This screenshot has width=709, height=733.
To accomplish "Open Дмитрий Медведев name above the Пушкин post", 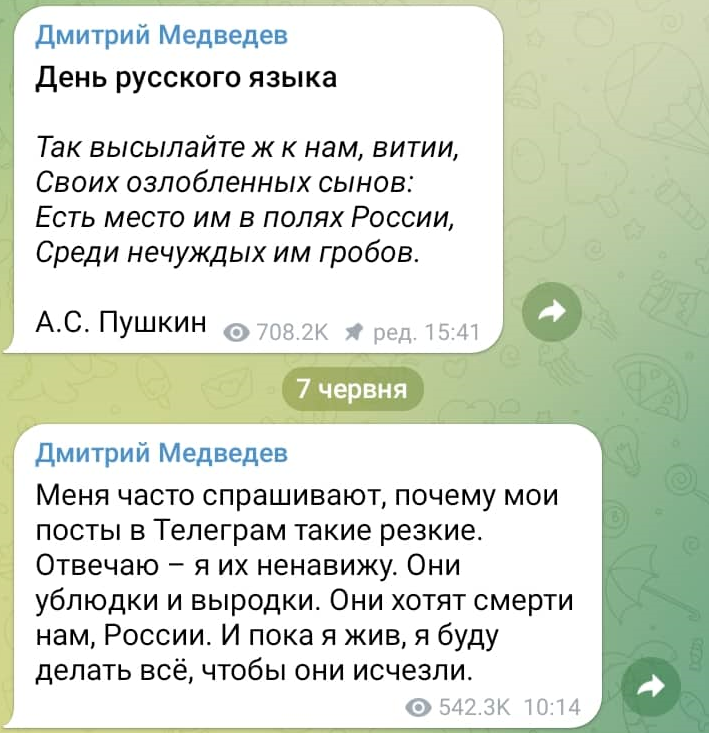I will pyautogui.click(x=162, y=35).
